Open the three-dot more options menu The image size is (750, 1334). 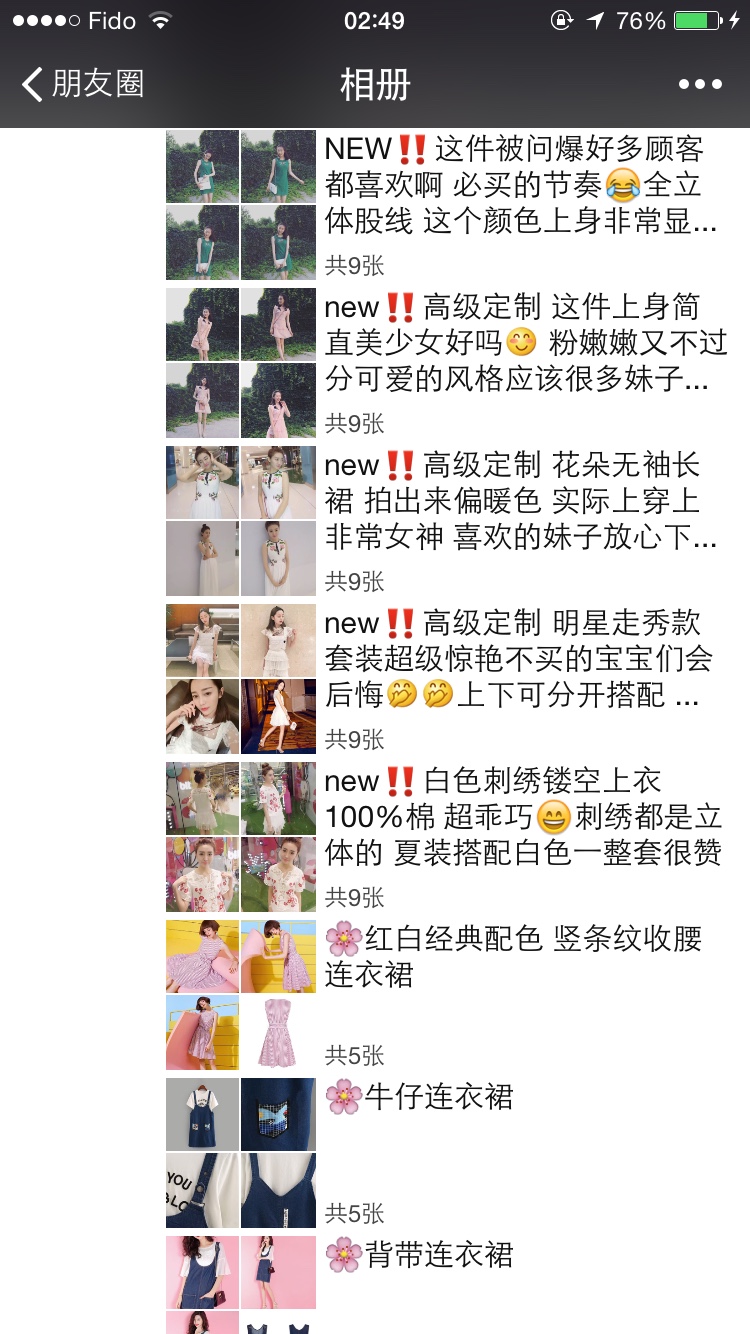699,84
